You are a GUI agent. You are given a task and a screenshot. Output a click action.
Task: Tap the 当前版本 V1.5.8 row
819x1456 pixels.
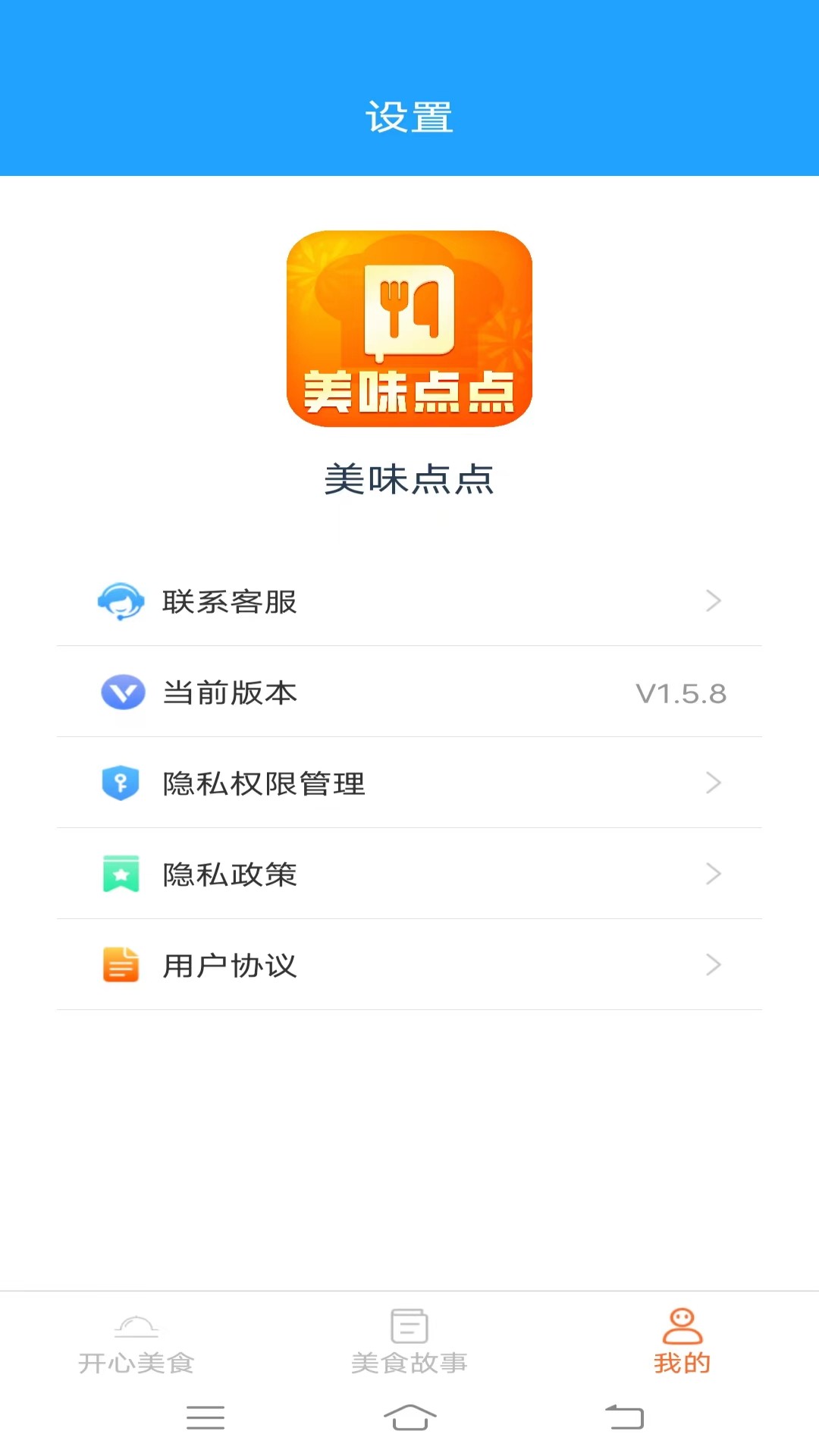click(x=409, y=692)
